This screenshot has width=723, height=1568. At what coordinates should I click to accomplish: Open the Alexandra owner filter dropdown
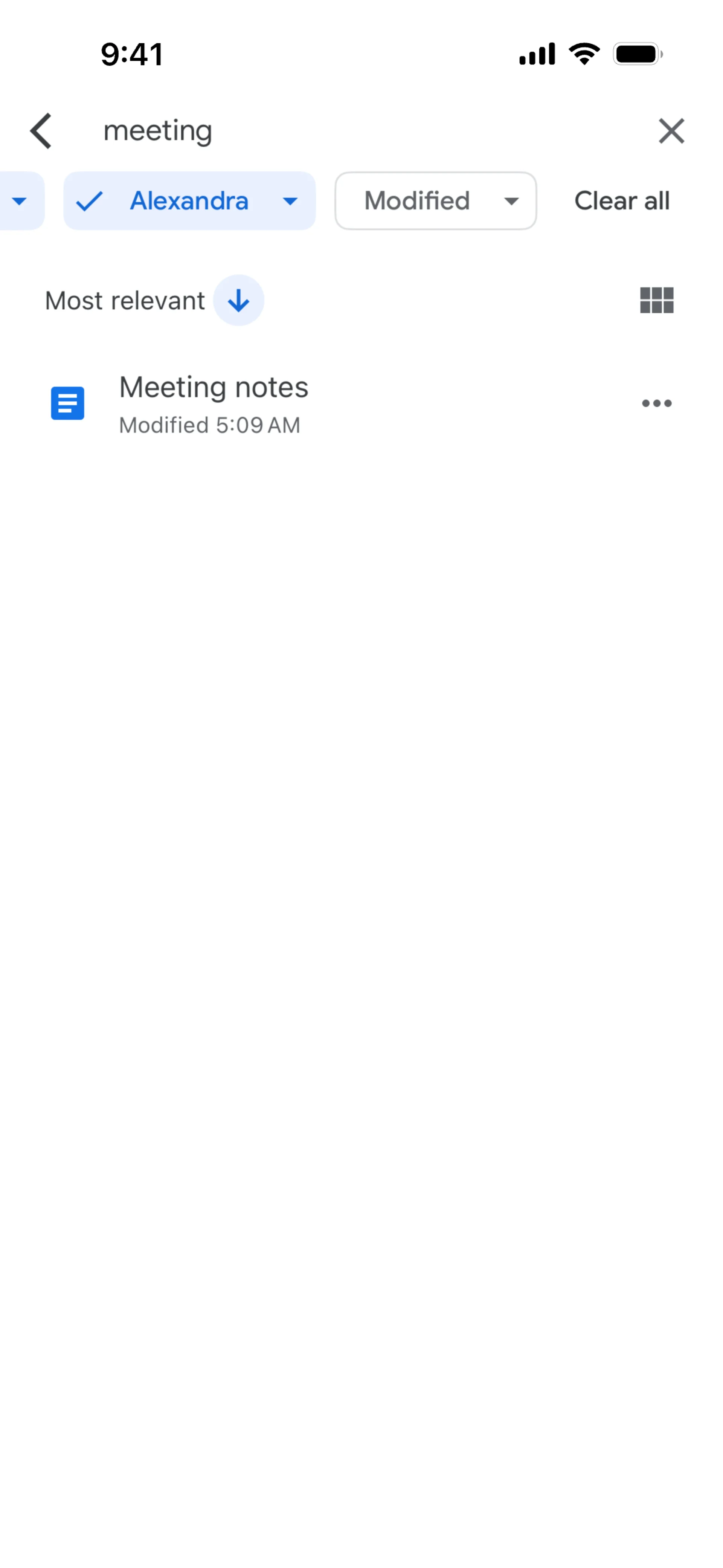(189, 201)
